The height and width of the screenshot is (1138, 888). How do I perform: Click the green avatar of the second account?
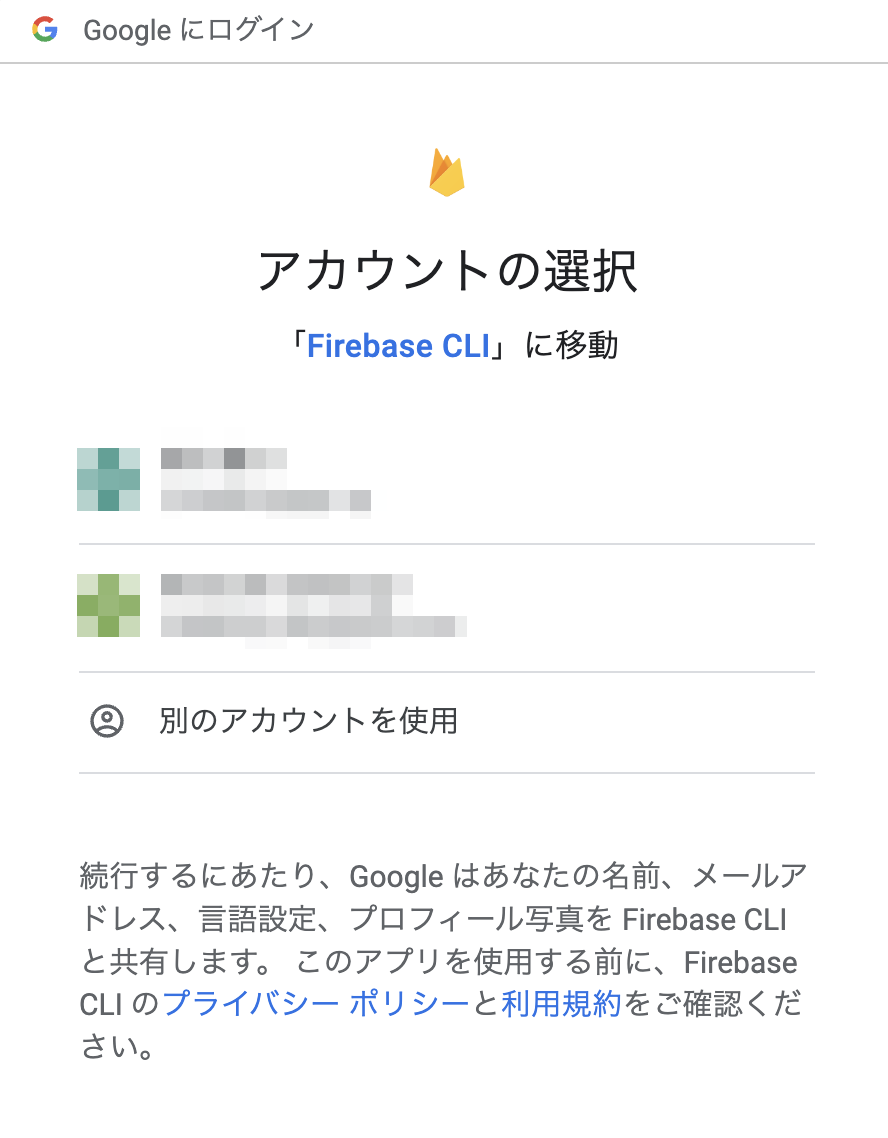point(108,606)
